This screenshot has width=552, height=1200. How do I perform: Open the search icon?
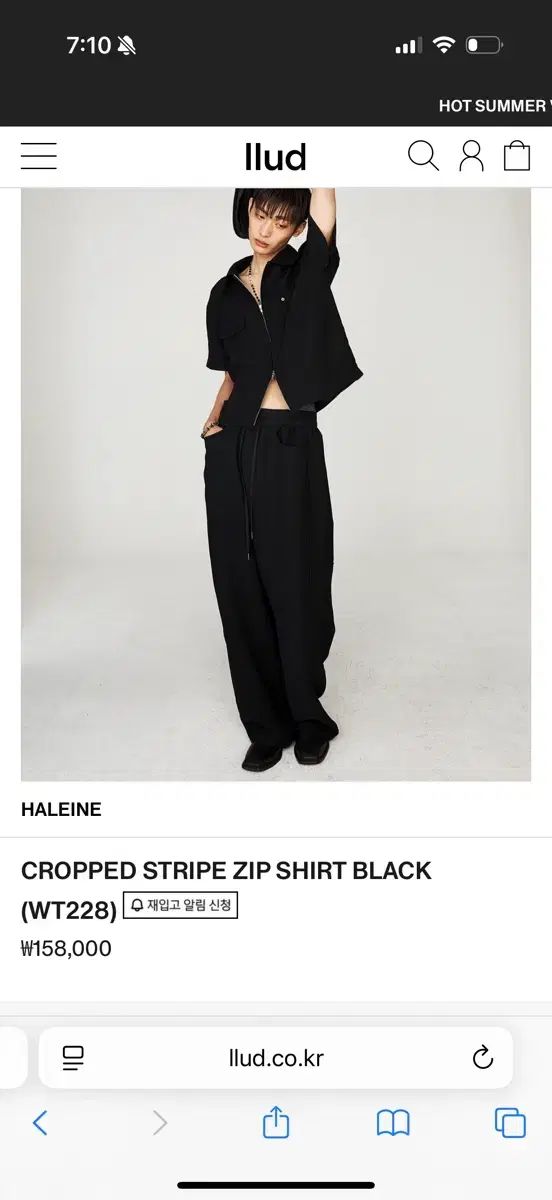[x=423, y=156]
